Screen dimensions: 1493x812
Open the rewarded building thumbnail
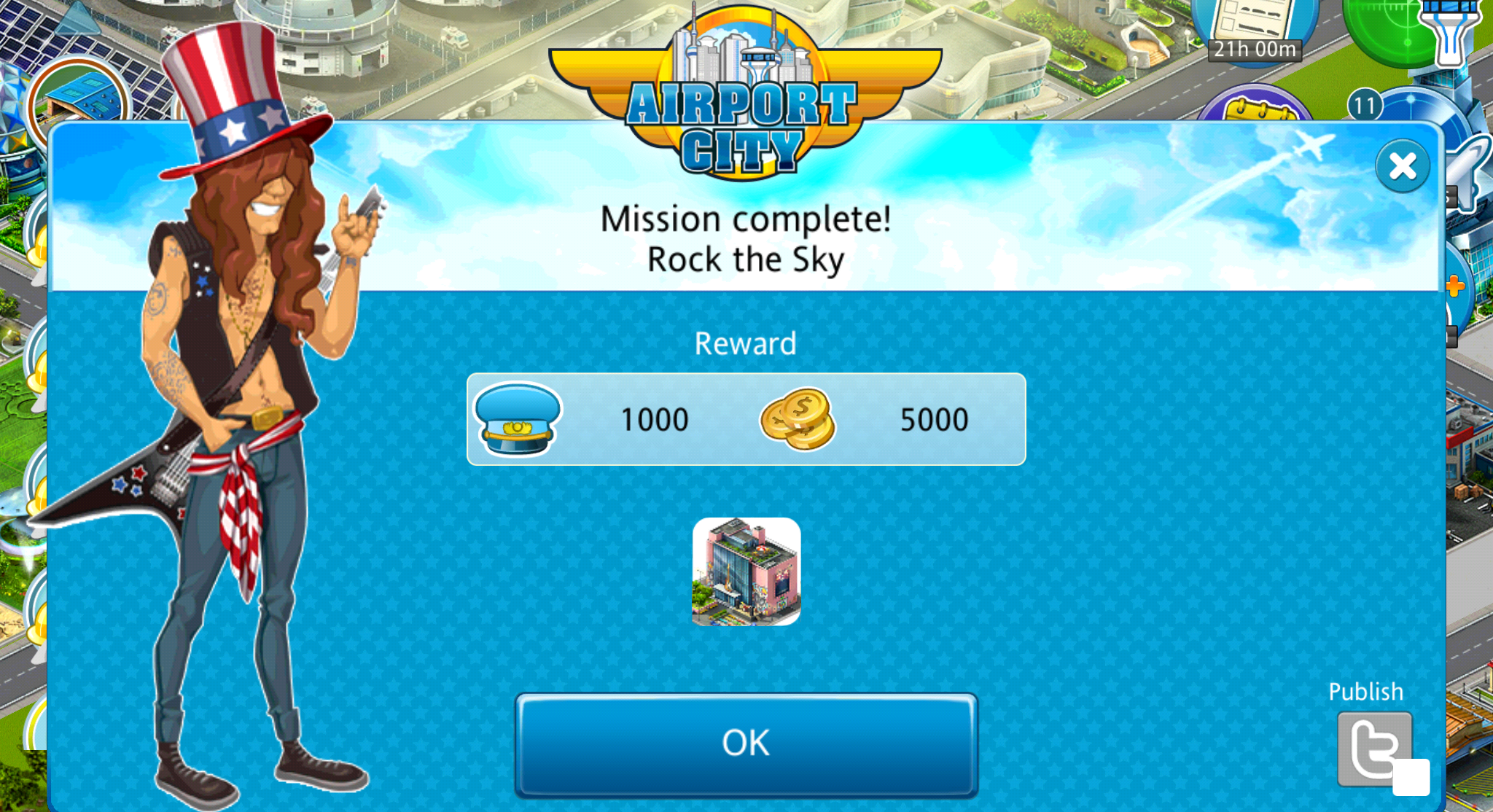coord(746,571)
